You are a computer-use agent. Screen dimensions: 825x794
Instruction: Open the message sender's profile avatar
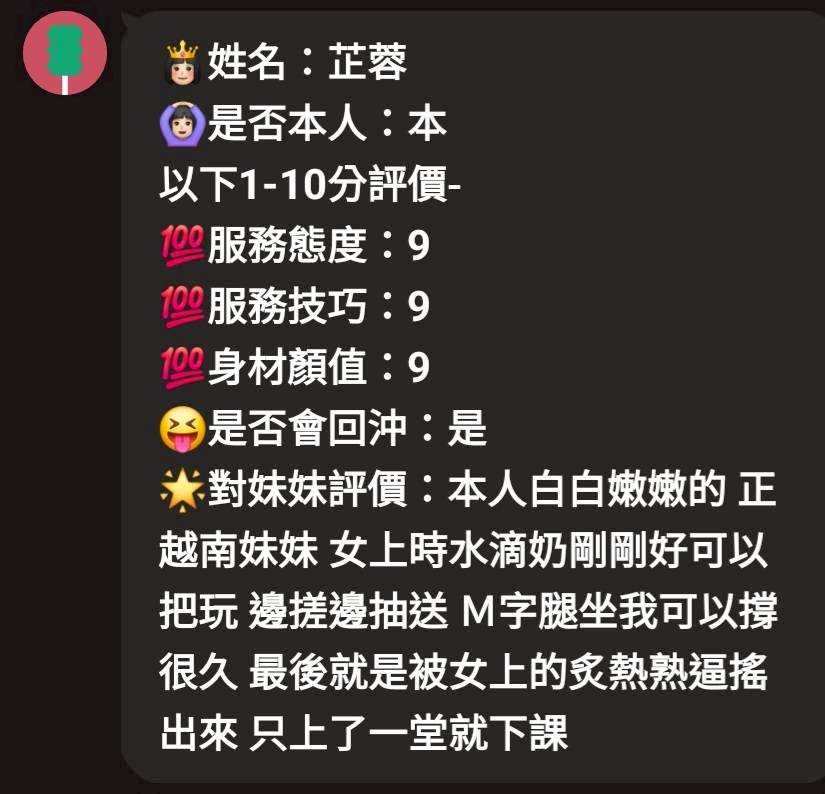pyautogui.click(x=65, y=53)
